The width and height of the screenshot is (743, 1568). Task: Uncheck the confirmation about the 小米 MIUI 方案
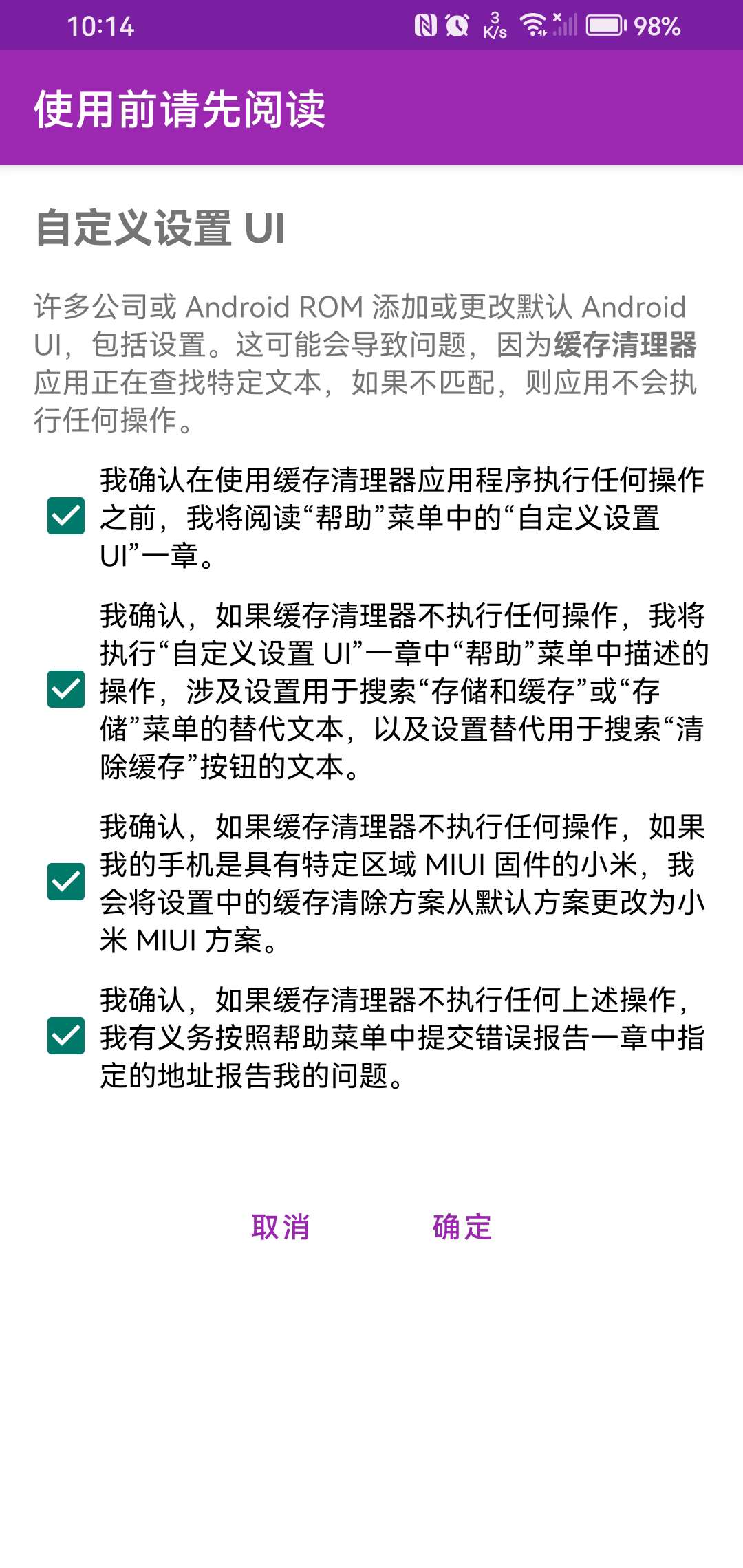[66, 882]
